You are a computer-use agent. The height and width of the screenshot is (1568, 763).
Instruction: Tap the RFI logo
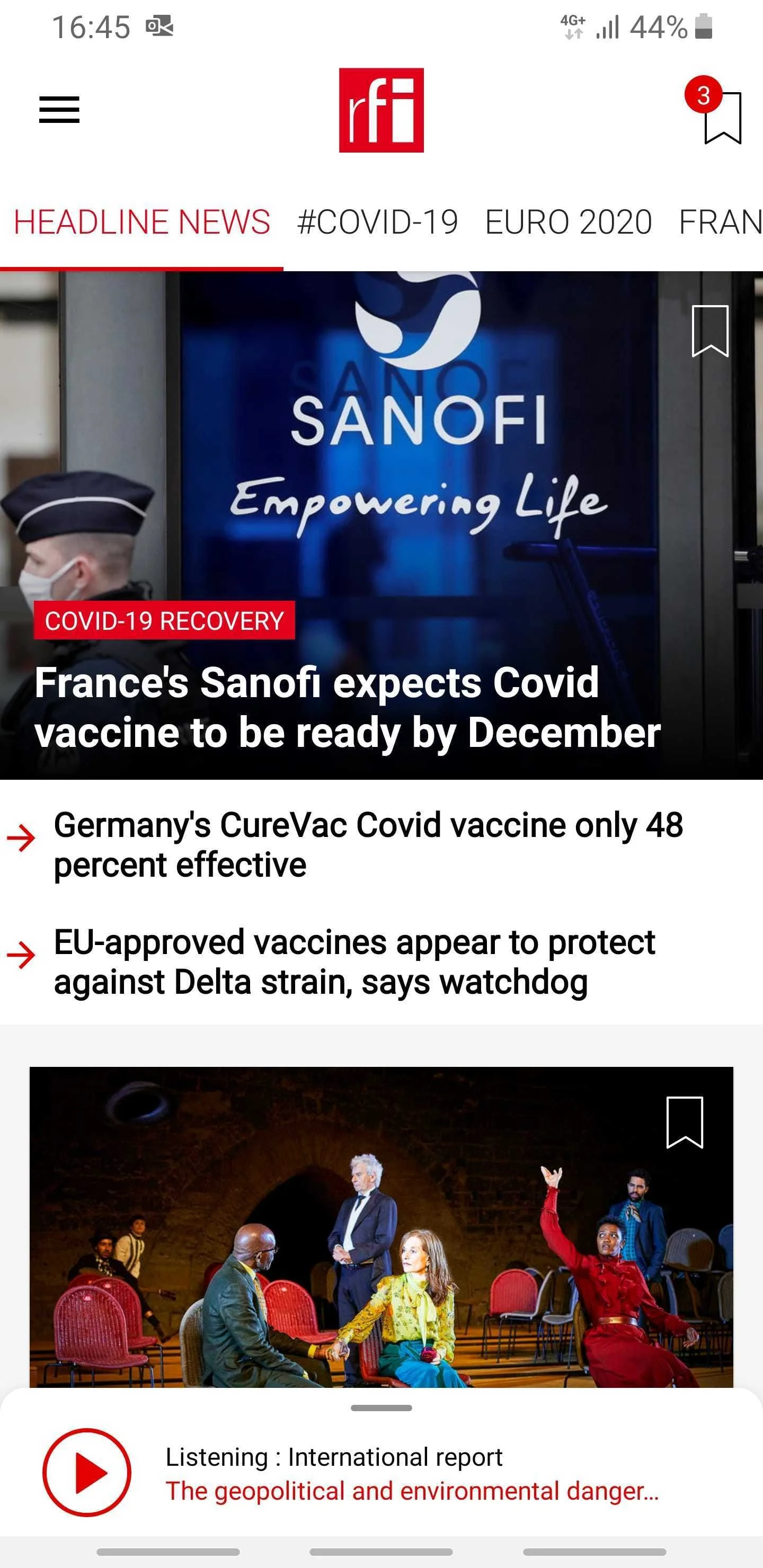tap(381, 110)
